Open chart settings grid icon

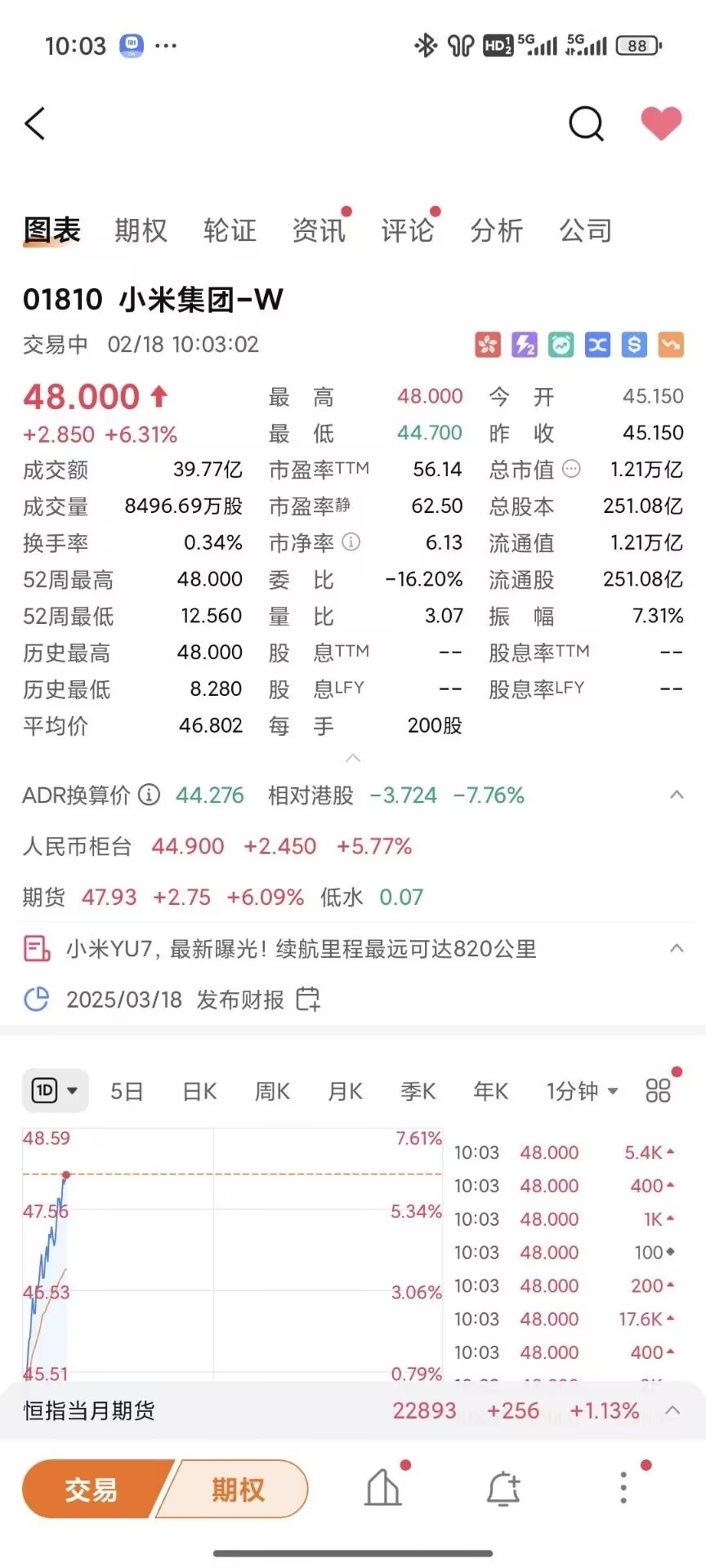click(x=658, y=1091)
